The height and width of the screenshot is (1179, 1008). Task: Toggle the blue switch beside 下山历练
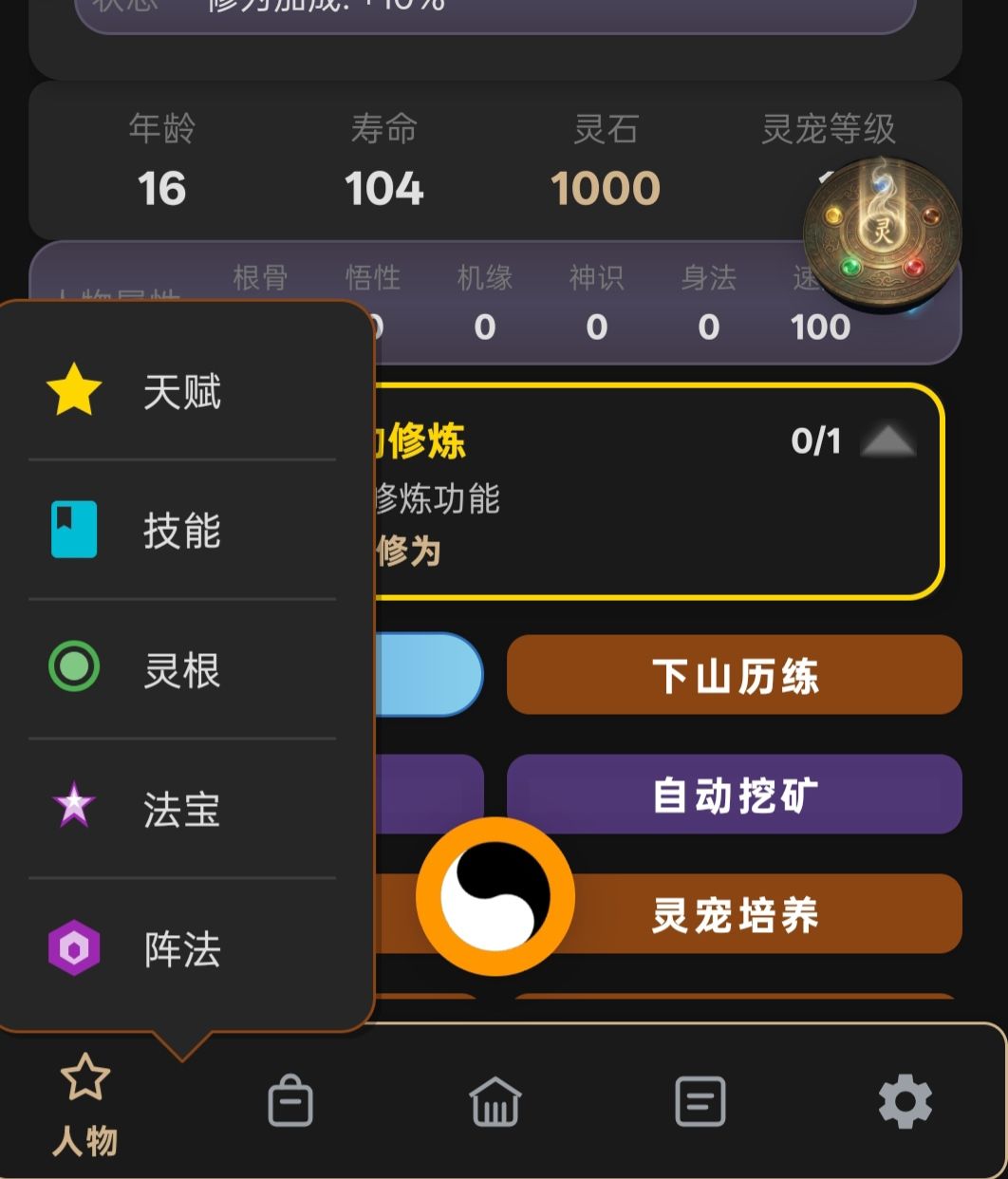[446, 675]
